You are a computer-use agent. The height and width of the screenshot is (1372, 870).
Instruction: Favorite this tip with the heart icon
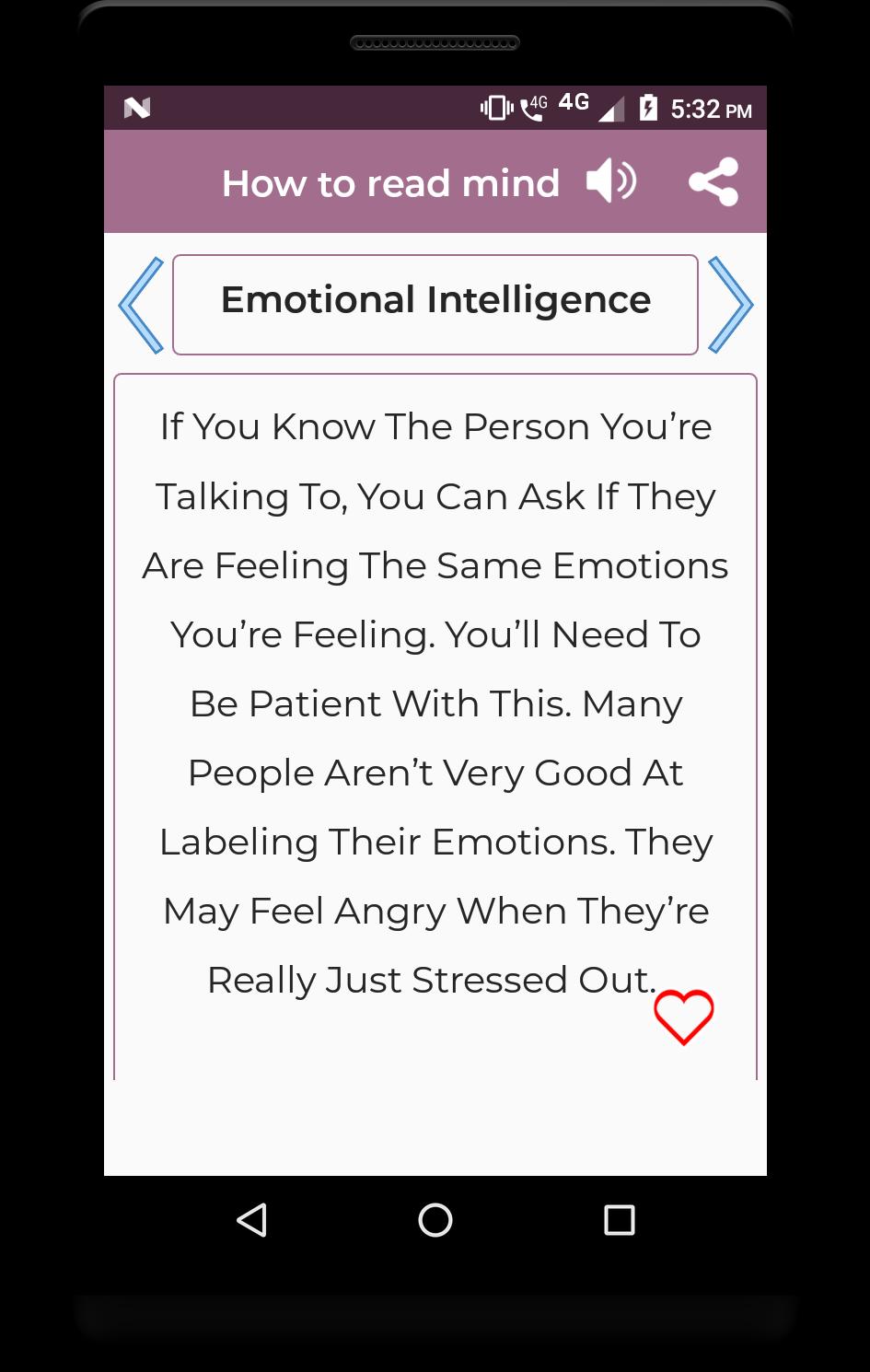tap(683, 1017)
